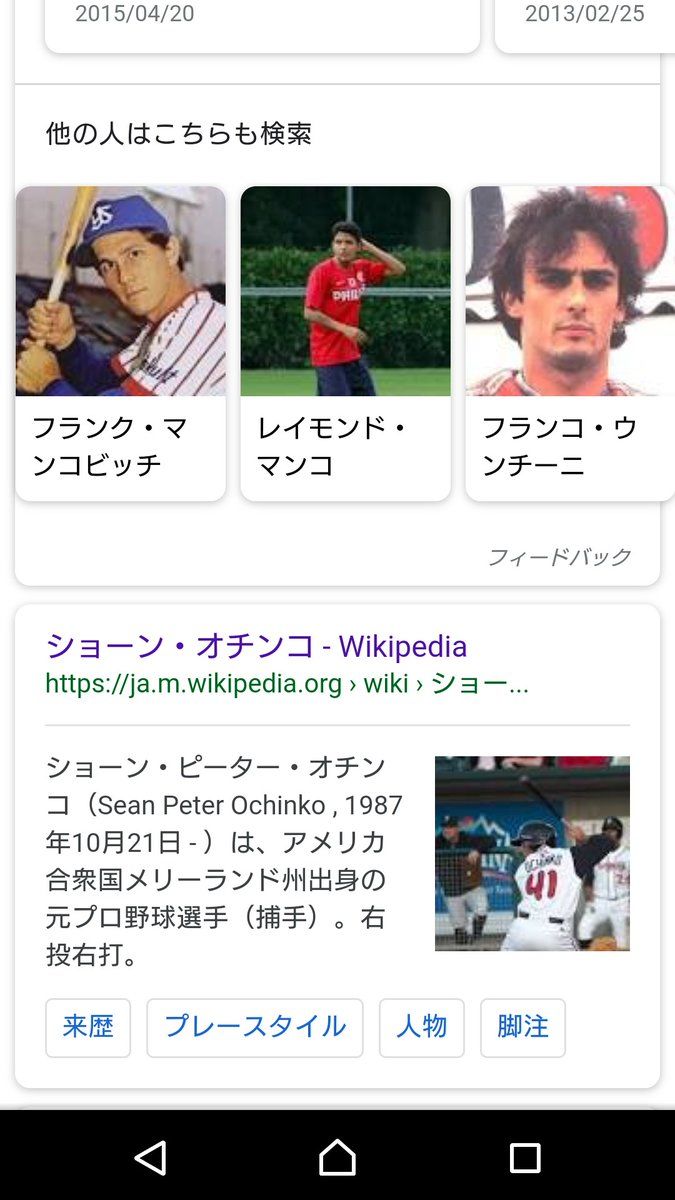Open the 人物 section chip
The width and height of the screenshot is (675, 1200).
pyautogui.click(x=421, y=1027)
